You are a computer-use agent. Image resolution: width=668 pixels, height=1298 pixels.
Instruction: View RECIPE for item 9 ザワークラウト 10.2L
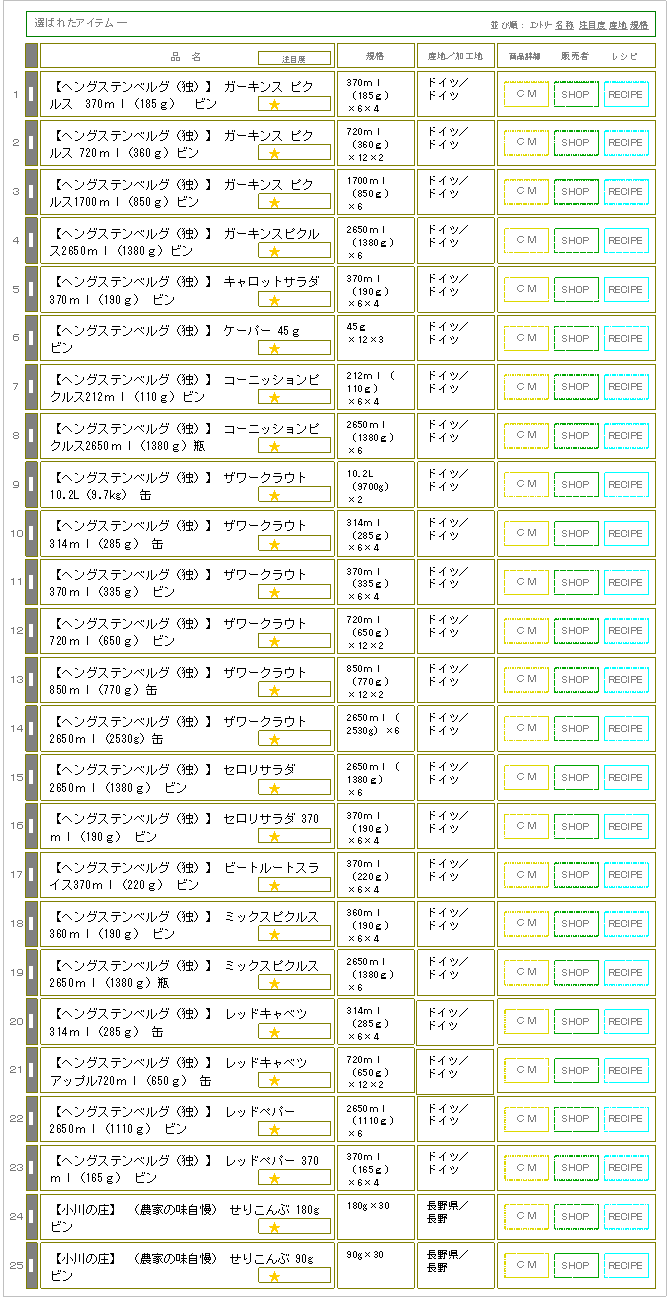626,484
